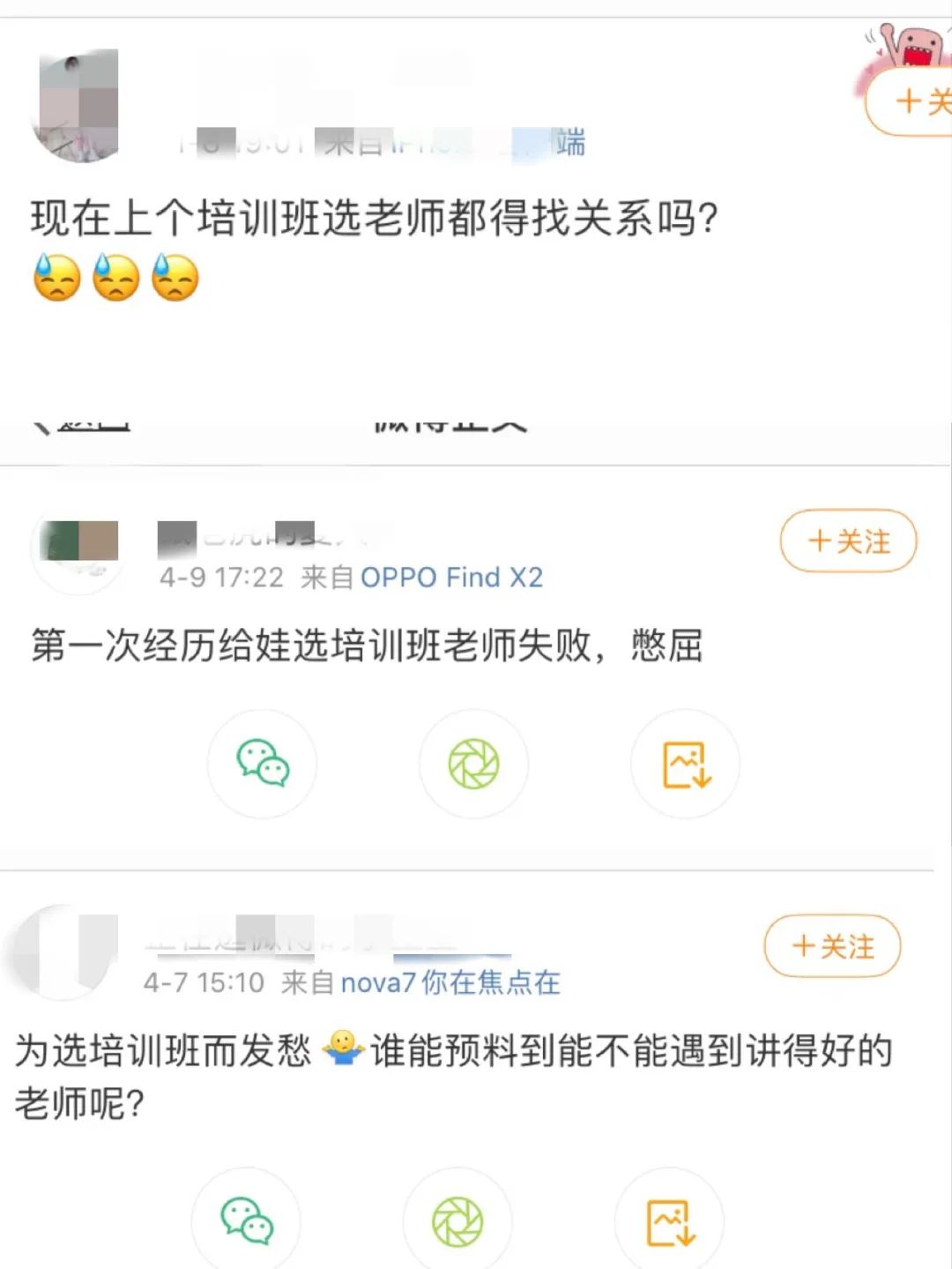Tap the crying emoji in the first post

click(x=56, y=278)
